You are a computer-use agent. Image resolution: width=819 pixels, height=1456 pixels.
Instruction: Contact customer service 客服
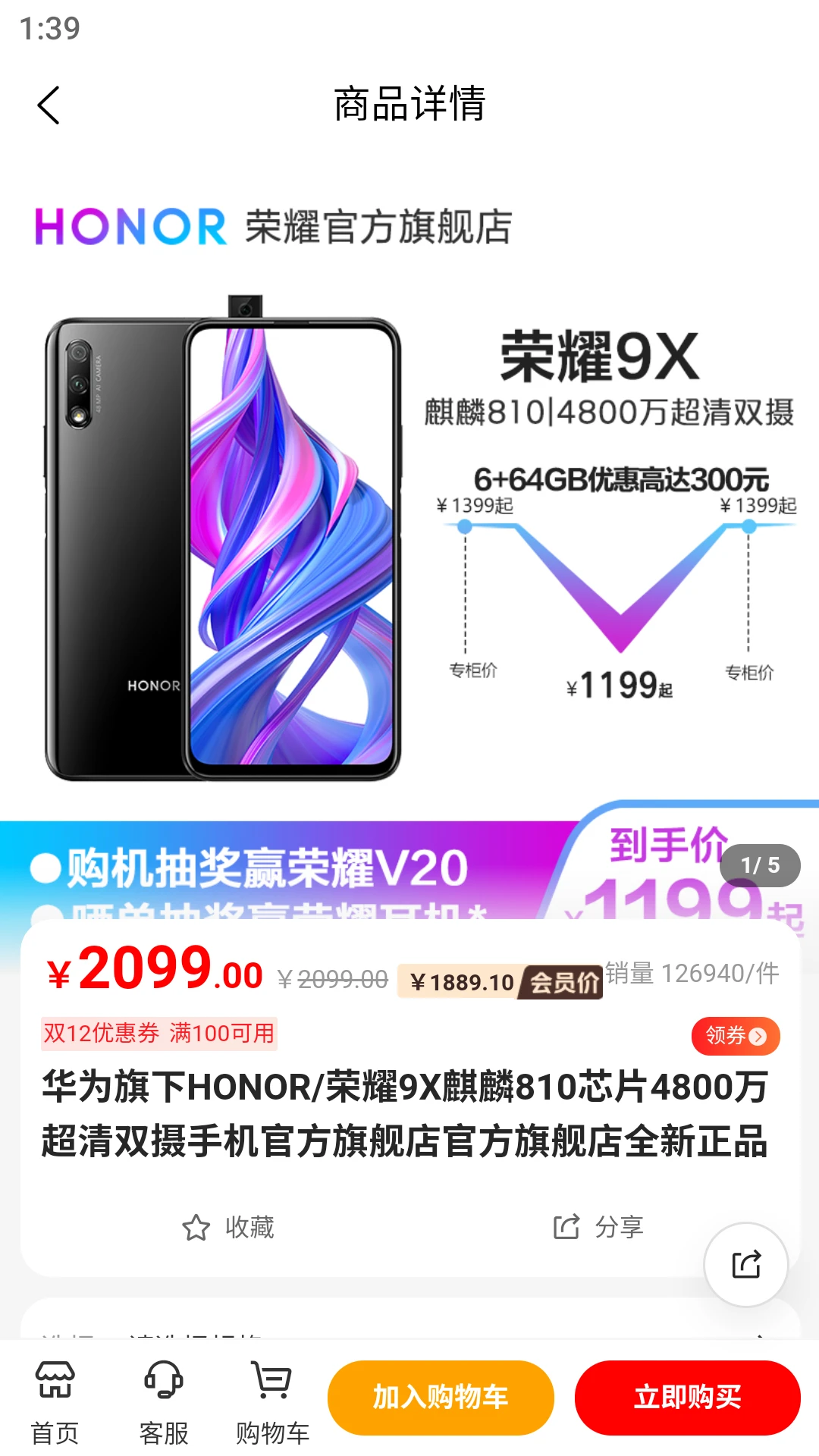pyautogui.click(x=164, y=1401)
